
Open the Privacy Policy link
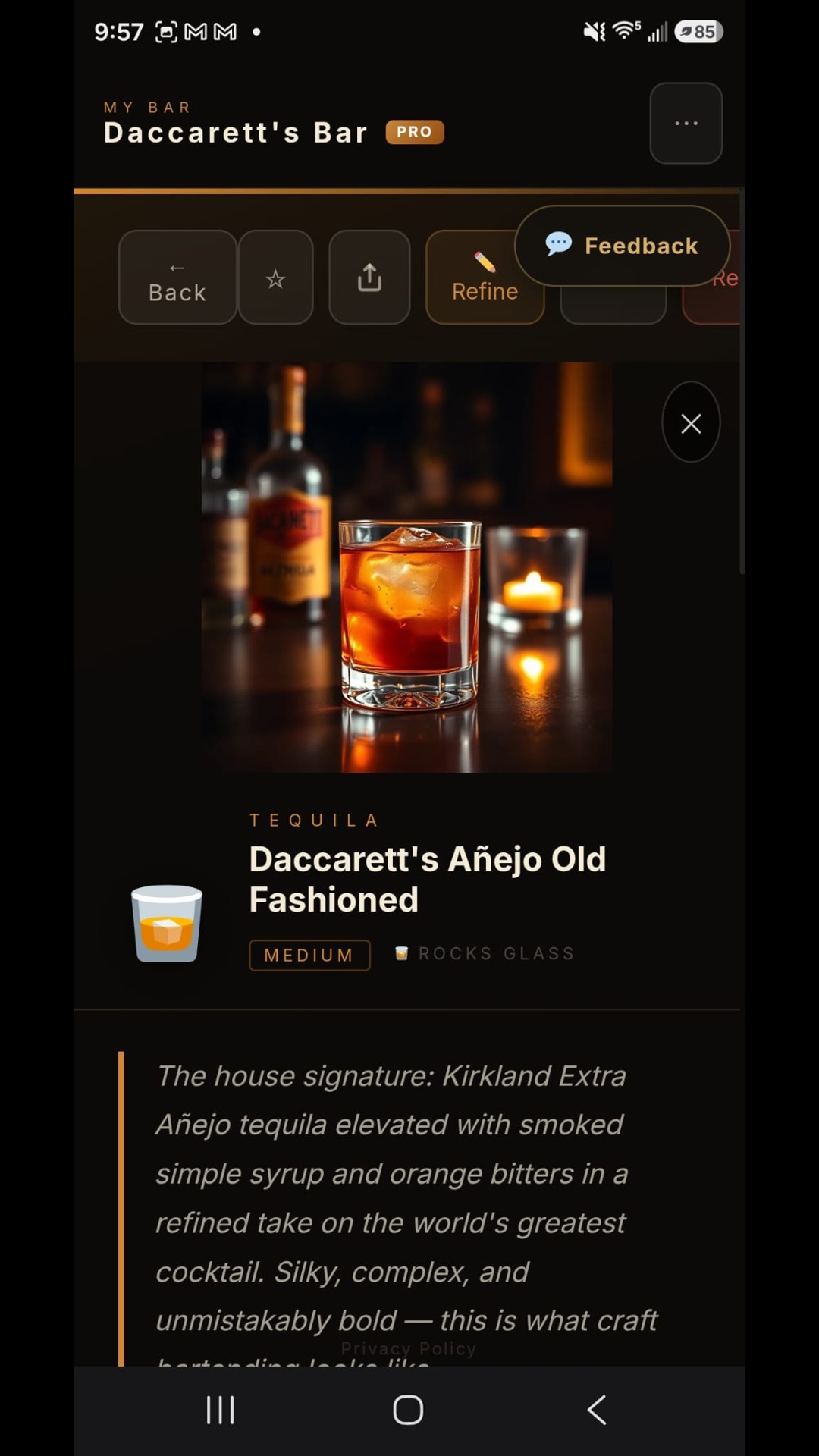point(409,1348)
